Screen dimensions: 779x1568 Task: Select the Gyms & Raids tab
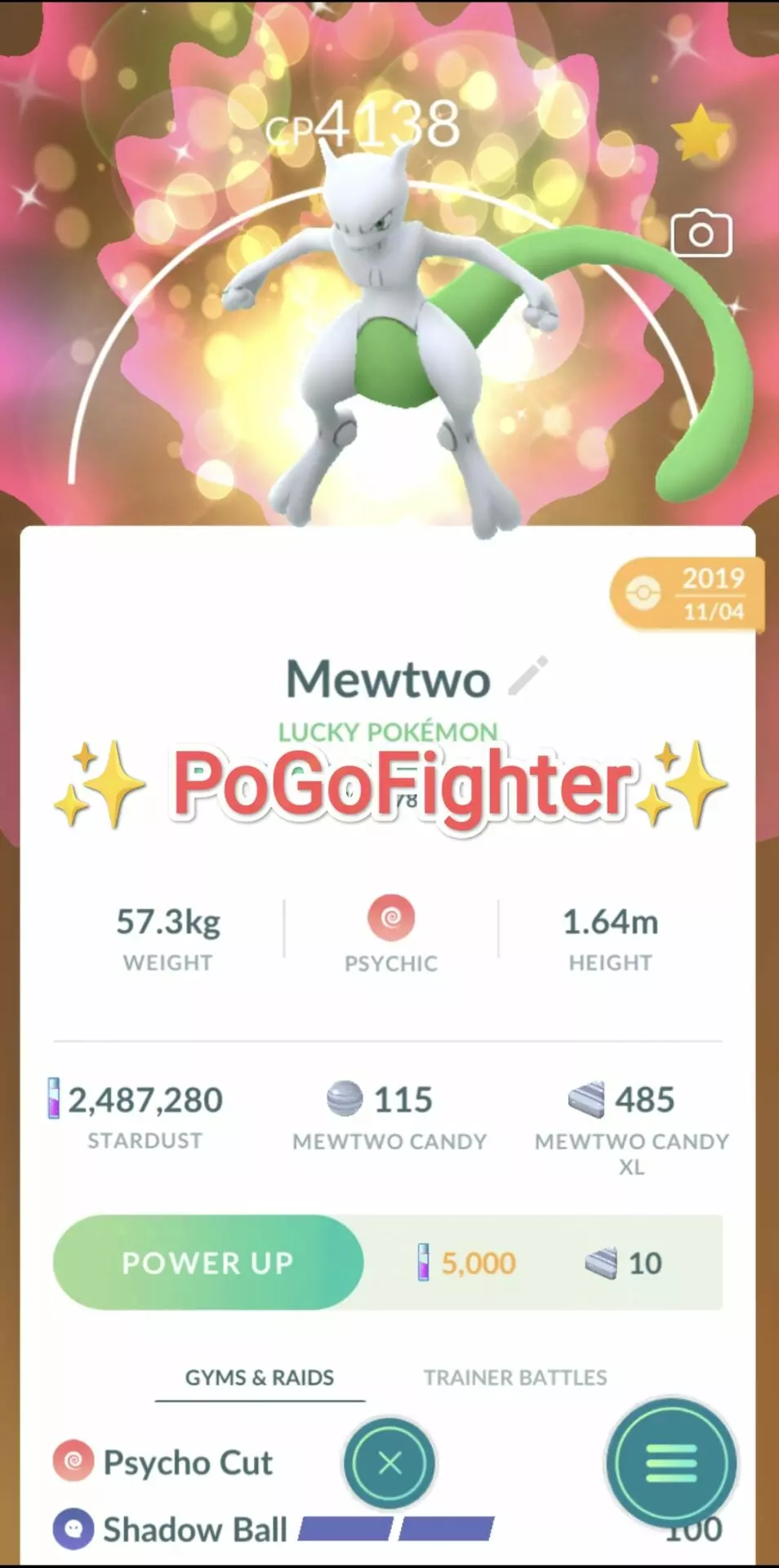pos(260,1378)
